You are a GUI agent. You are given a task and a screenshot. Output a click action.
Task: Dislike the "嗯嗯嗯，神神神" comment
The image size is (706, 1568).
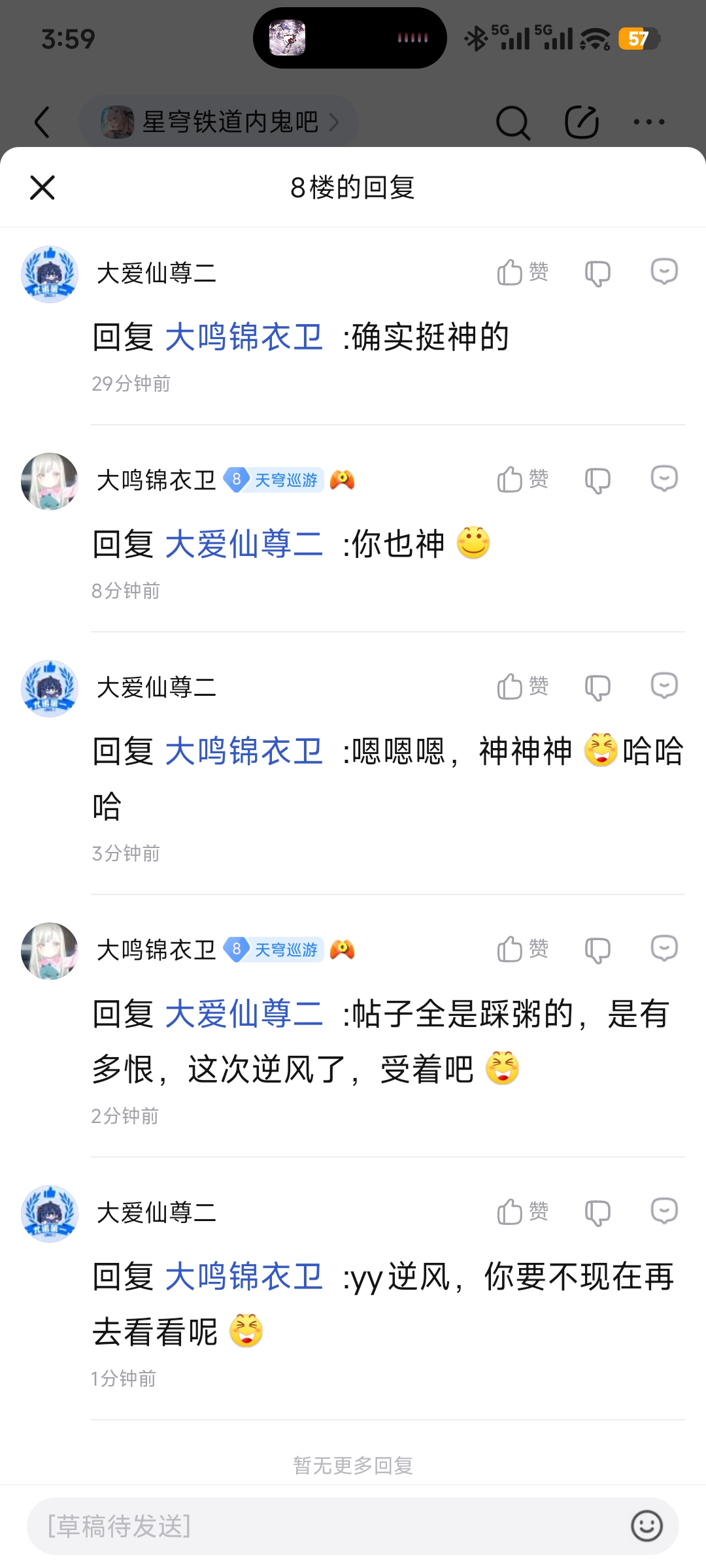[597, 687]
